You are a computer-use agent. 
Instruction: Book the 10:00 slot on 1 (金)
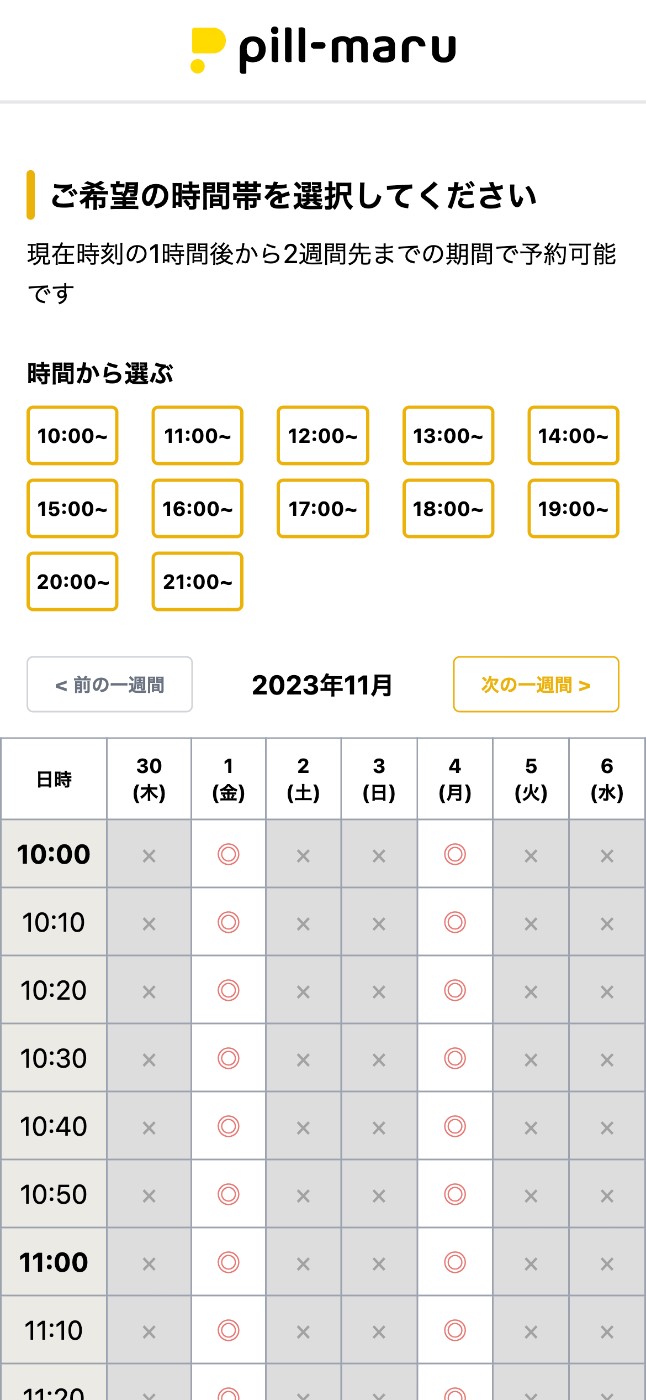(x=229, y=855)
